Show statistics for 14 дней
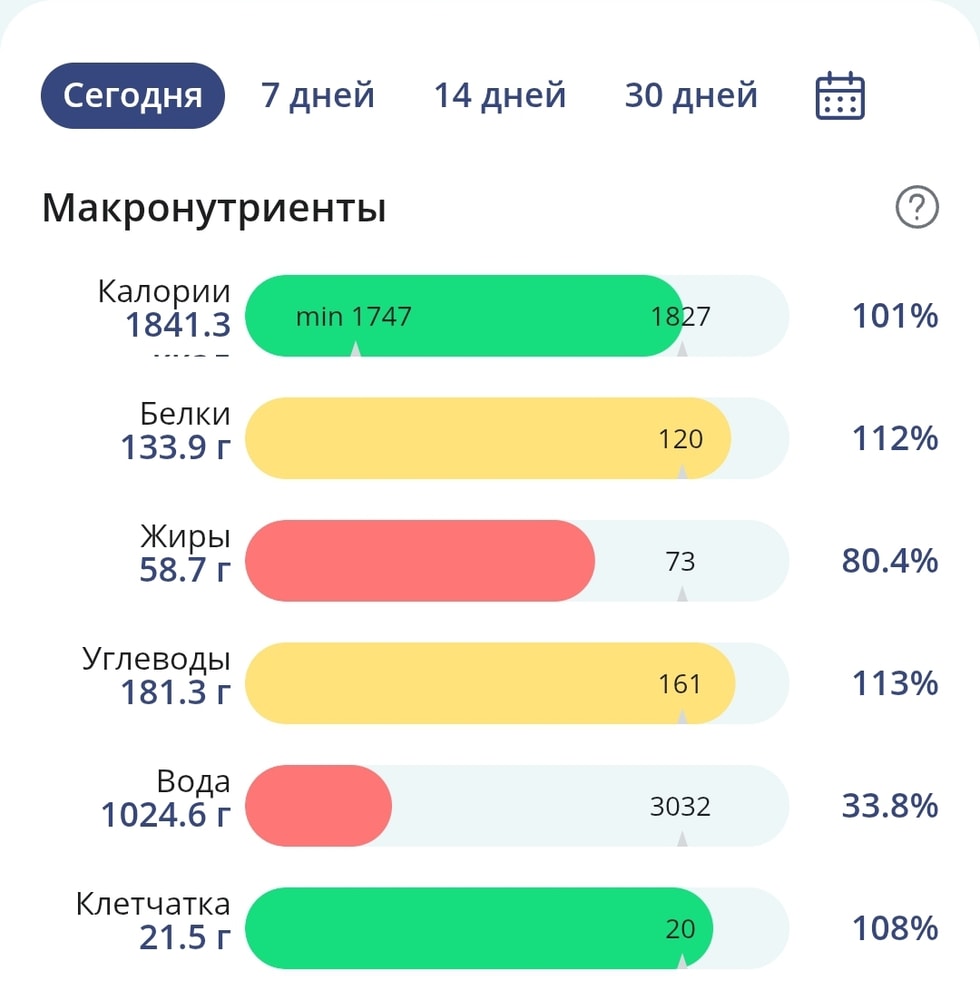This screenshot has height=1000, width=980. (x=499, y=96)
